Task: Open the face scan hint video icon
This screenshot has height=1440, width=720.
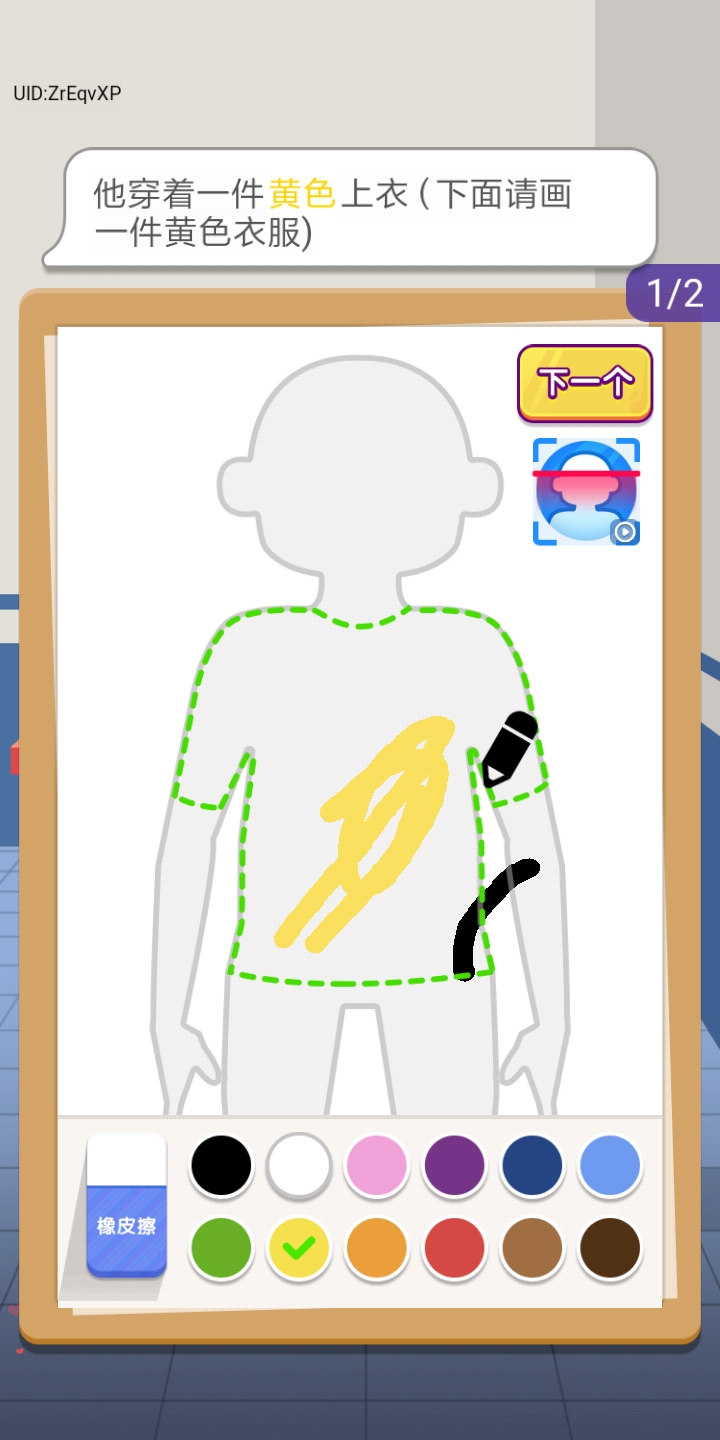Action: (x=586, y=492)
